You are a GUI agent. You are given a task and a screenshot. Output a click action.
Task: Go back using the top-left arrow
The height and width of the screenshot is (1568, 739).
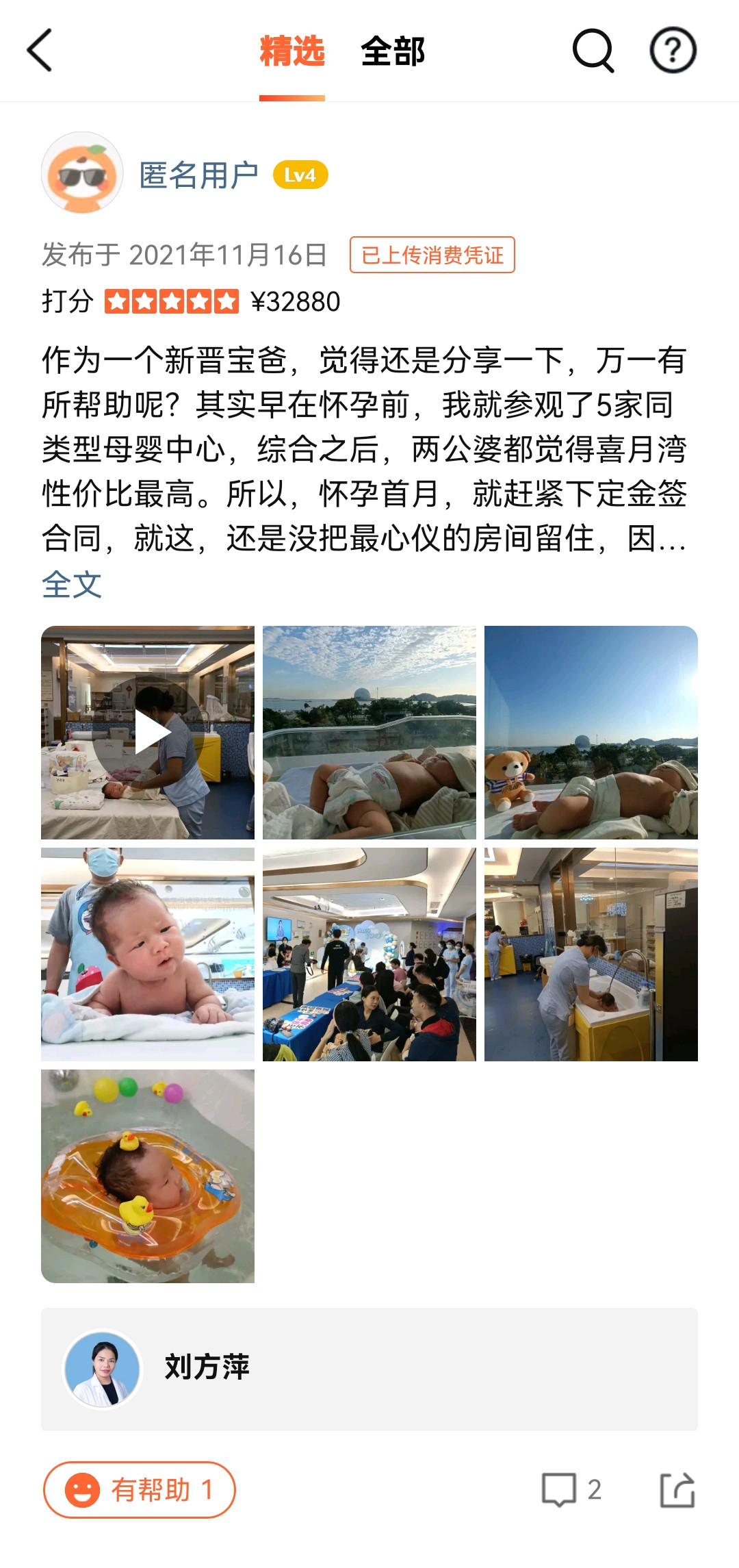click(x=40, y=51)
